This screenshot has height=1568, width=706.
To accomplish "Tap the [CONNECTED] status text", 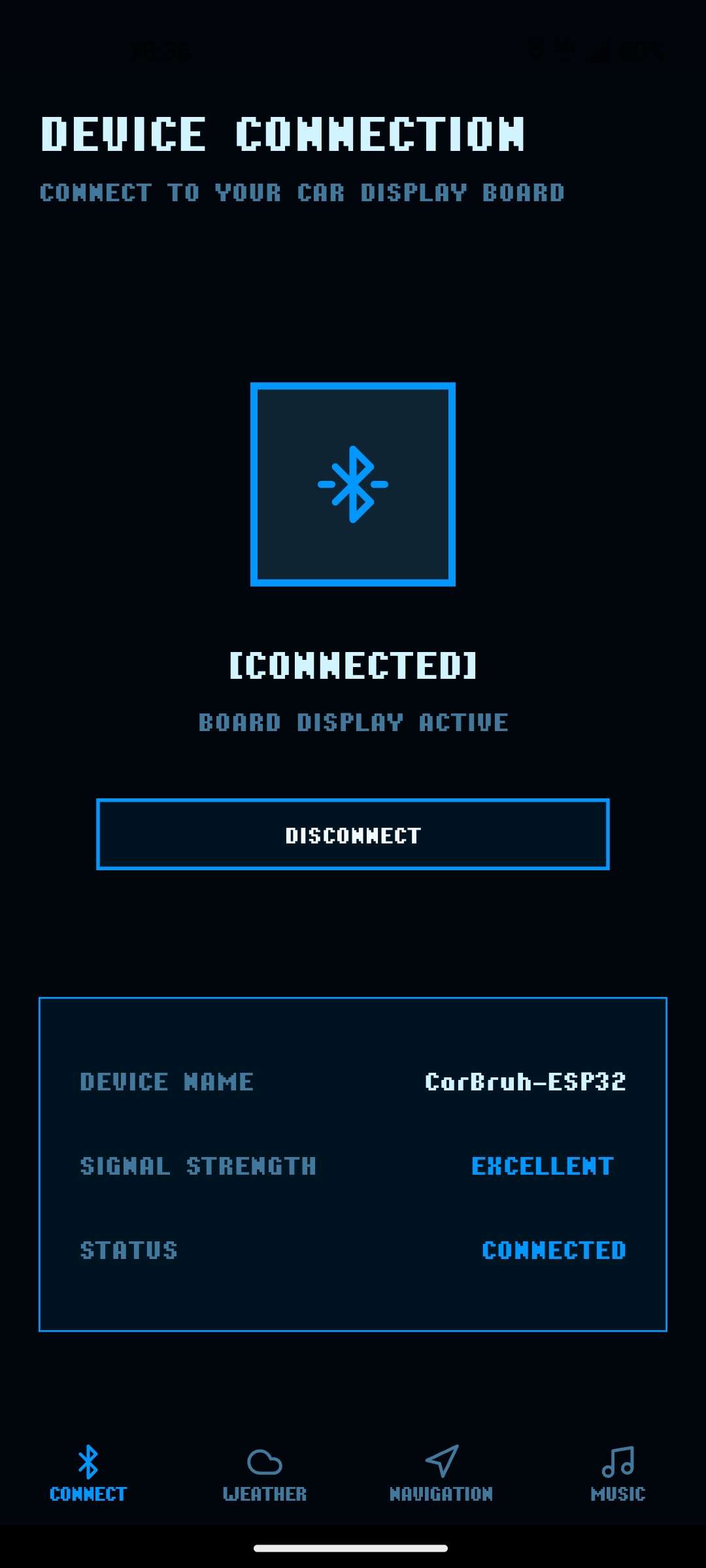I will (x=353, y=666).
